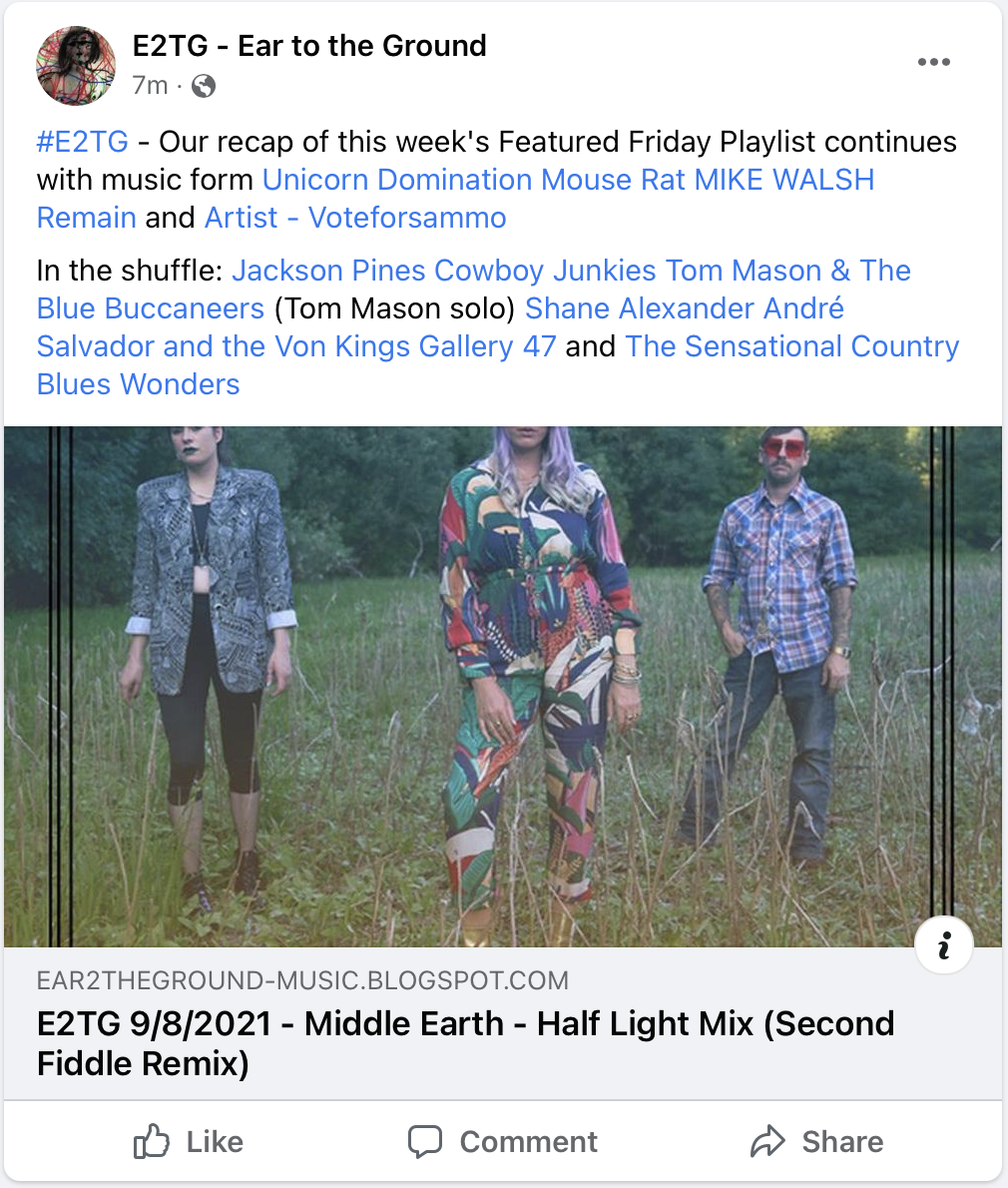Screen dimensions: 1008x1188
Task: Like this E2TG post
Action: tap(189, 1141)
